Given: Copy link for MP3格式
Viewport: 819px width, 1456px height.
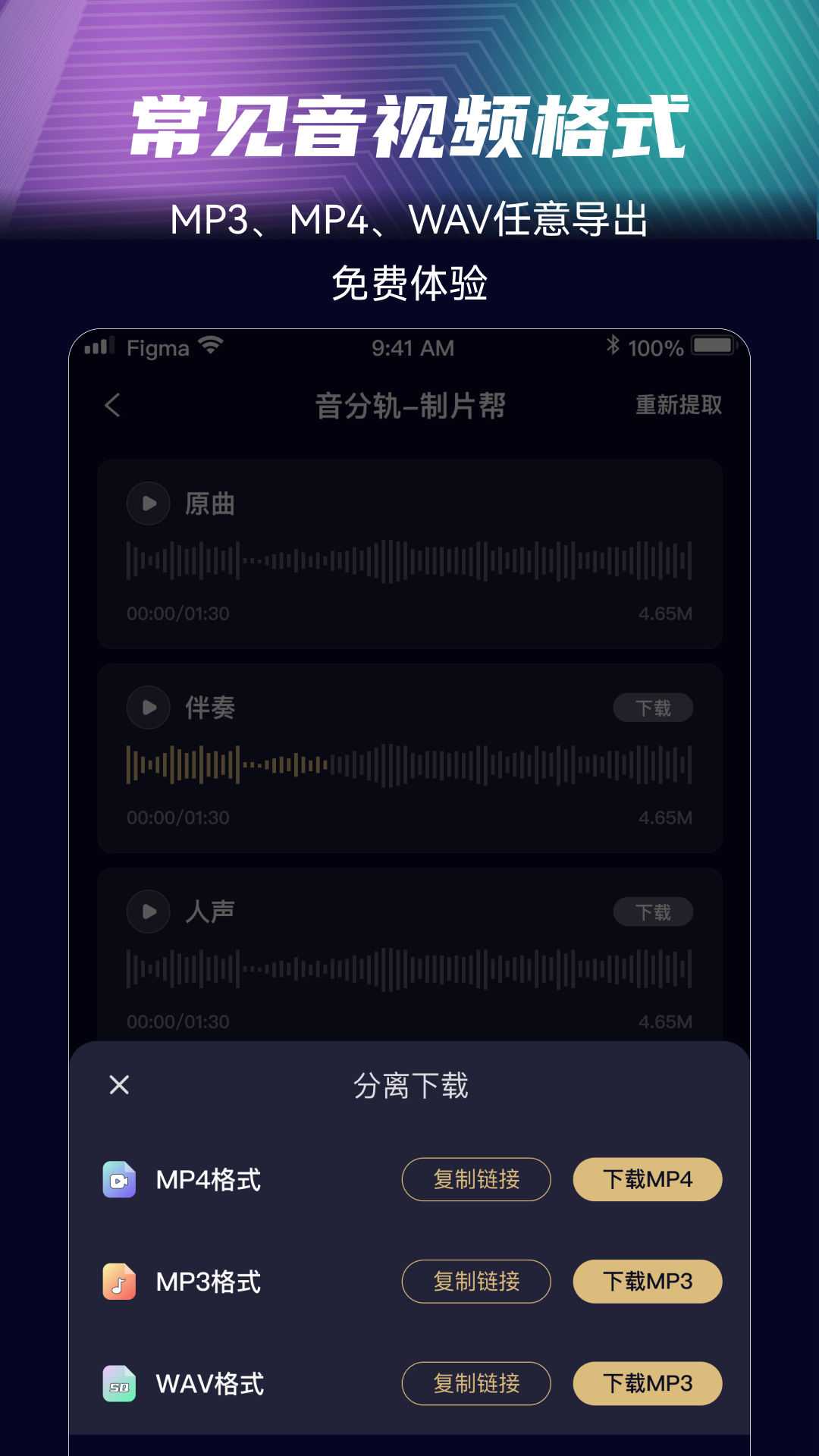Looking at the screenshot, I should tap(476, 1282).
